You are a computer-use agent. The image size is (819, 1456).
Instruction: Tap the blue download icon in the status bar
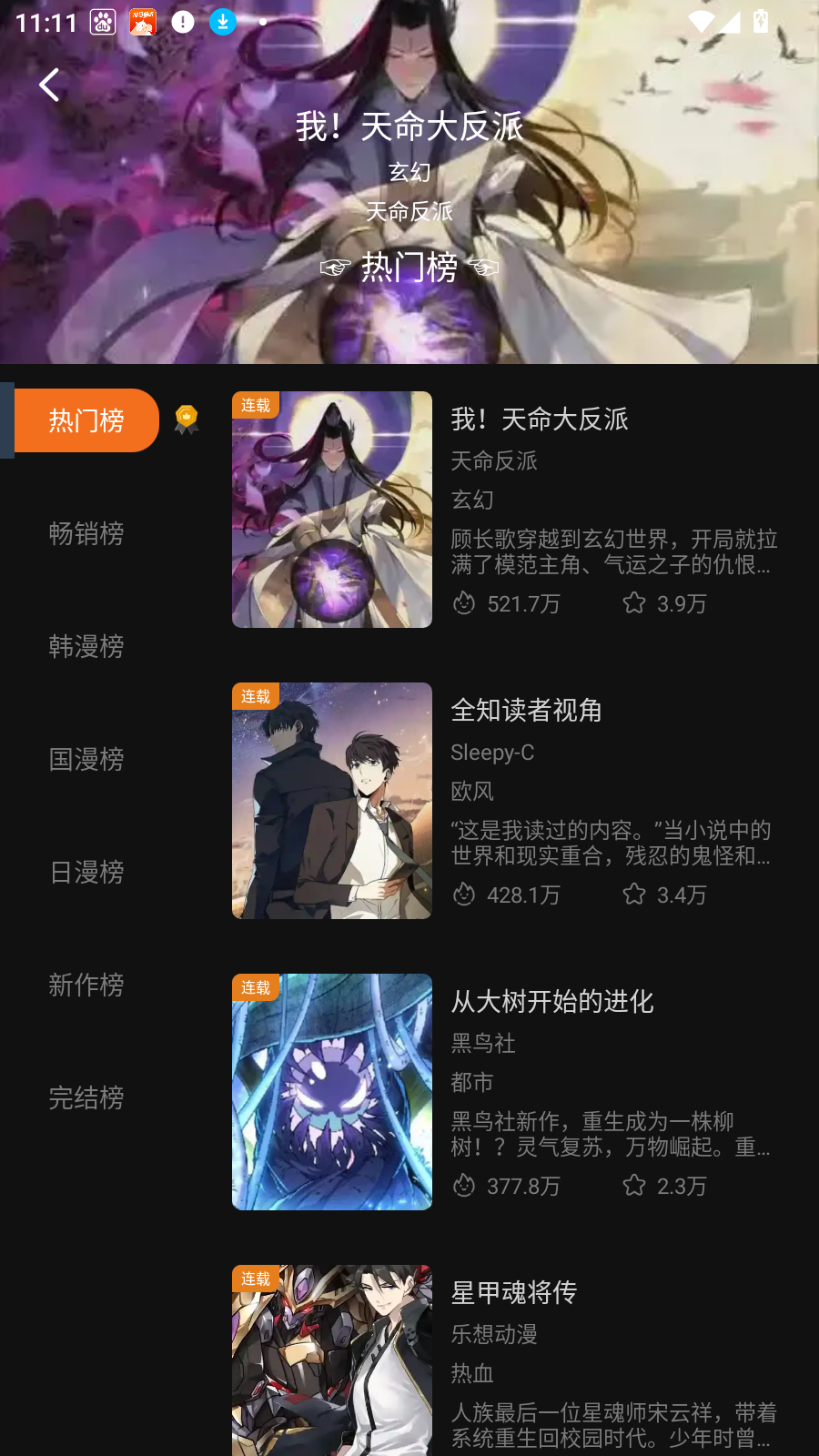tap(221, 22)
